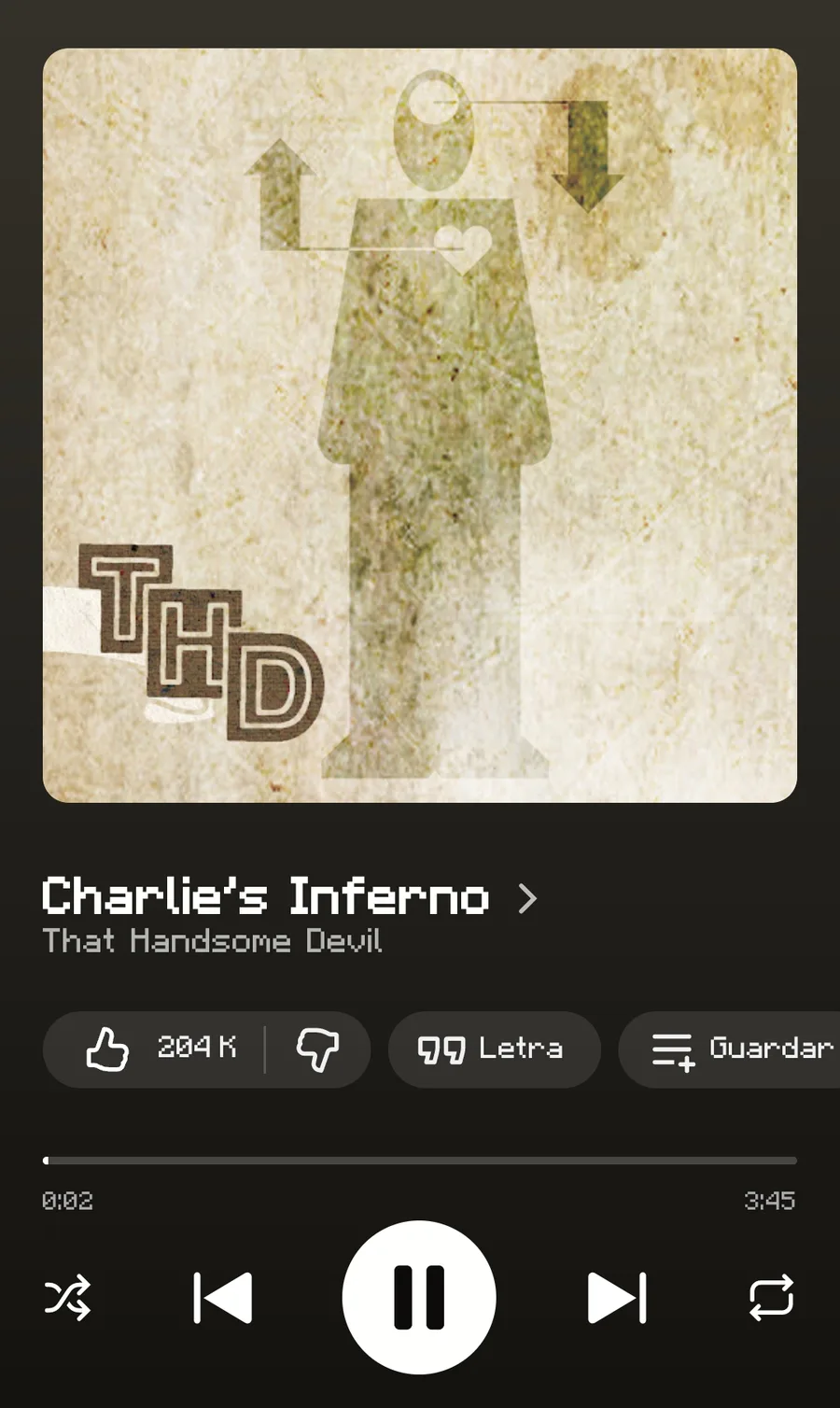Open artist That Handsome Devil

(212, 940)
